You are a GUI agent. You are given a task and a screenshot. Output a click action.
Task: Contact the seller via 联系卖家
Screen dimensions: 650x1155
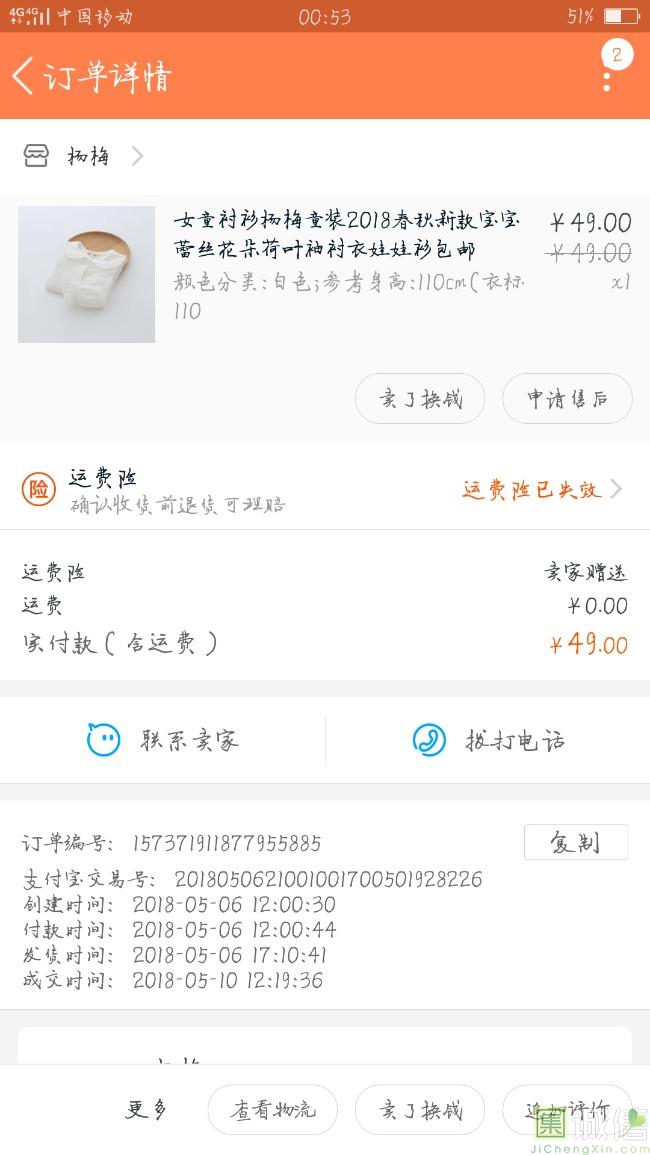pyautogui.click(x=163, y=740)
